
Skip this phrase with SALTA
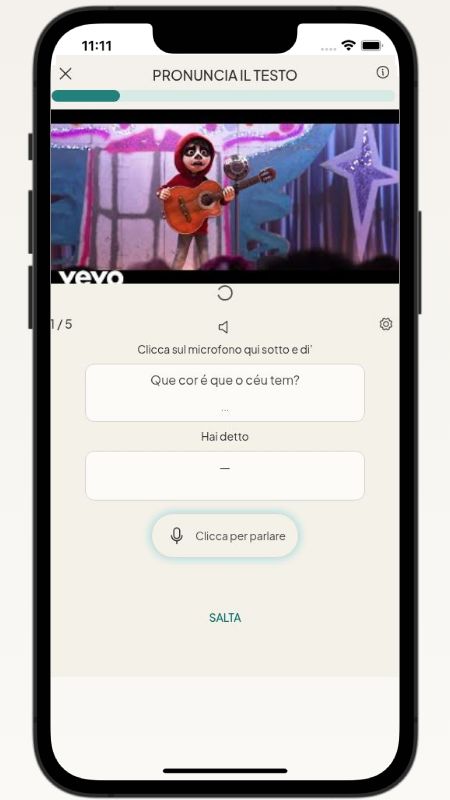(x=225, y=618)
